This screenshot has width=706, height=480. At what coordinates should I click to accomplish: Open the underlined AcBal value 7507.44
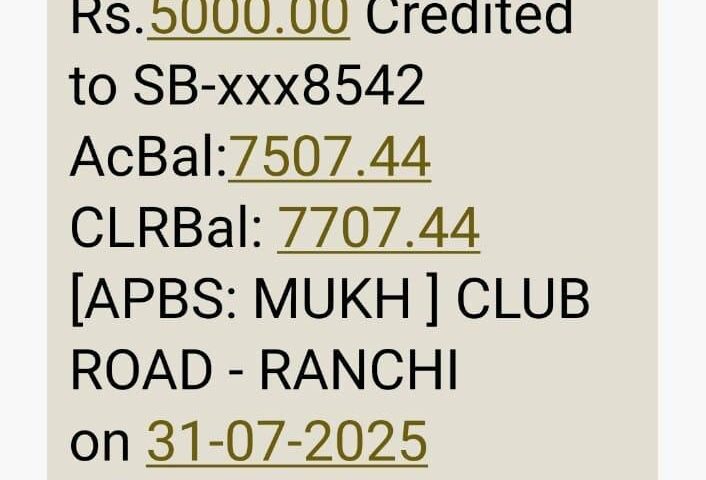pyautogui.click(x=329, y=158)
